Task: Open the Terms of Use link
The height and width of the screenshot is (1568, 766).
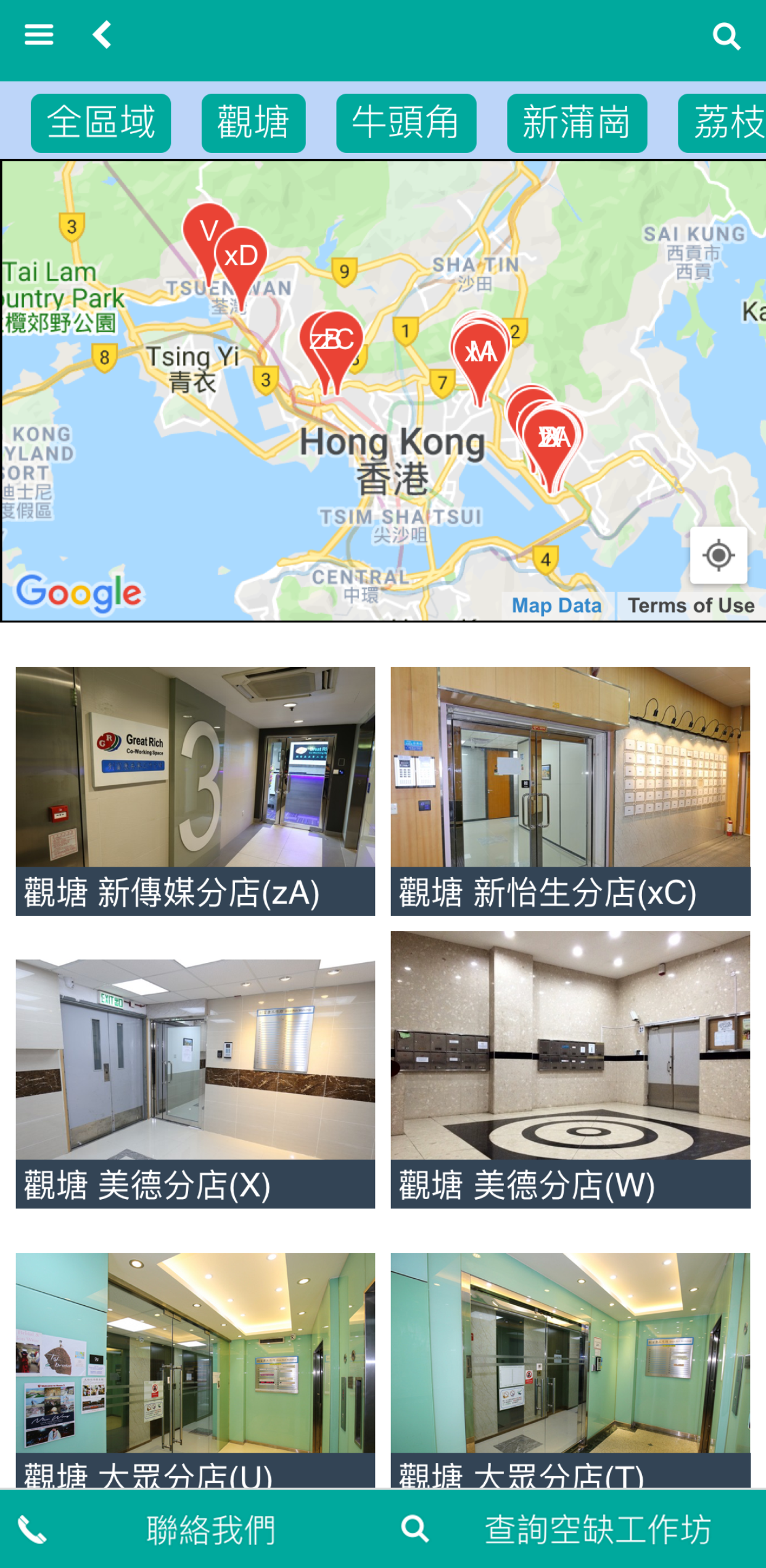Action: point(691,606)
